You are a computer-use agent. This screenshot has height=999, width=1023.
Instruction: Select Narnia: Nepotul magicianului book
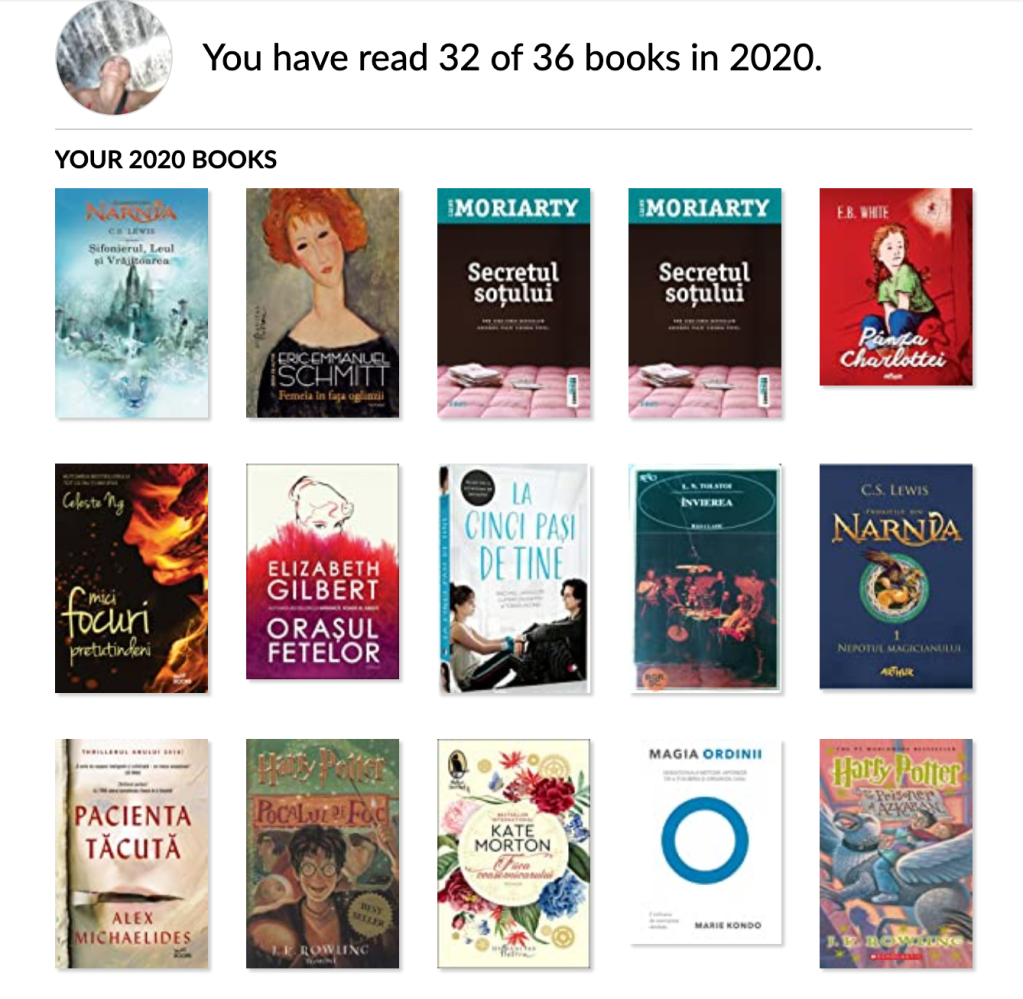point(895,576)
